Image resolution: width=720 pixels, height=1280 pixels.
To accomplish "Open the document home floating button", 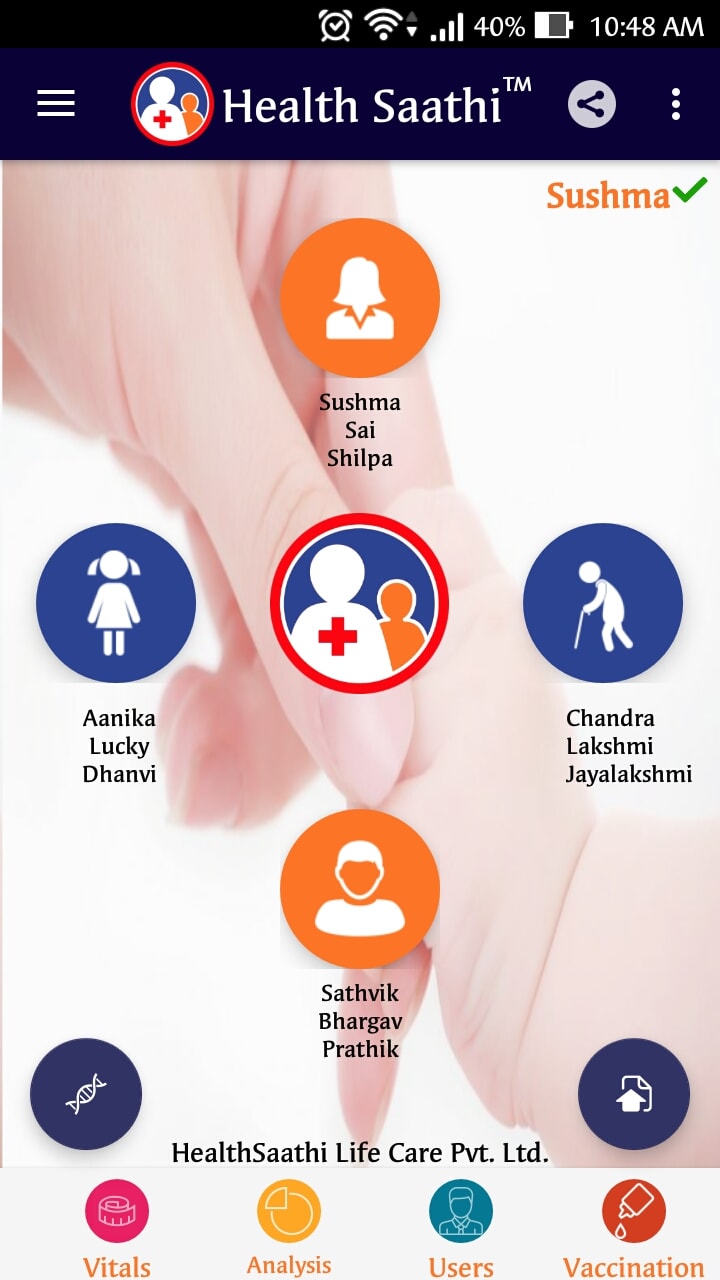I will 634,1093.
